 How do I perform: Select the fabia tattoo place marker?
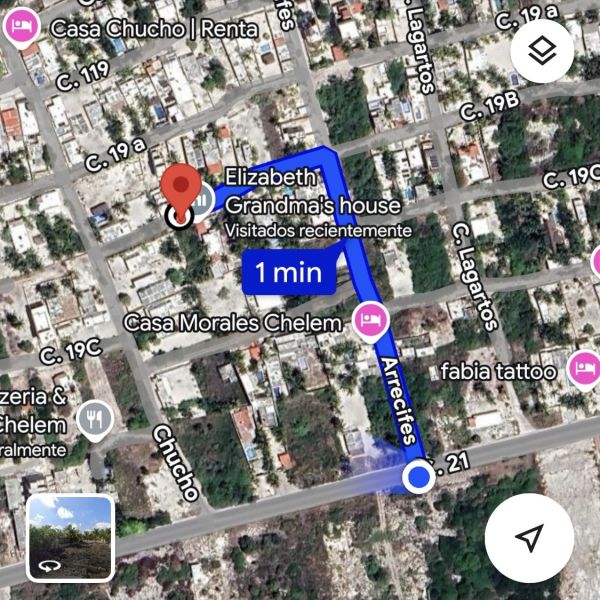tap(584, 369)
